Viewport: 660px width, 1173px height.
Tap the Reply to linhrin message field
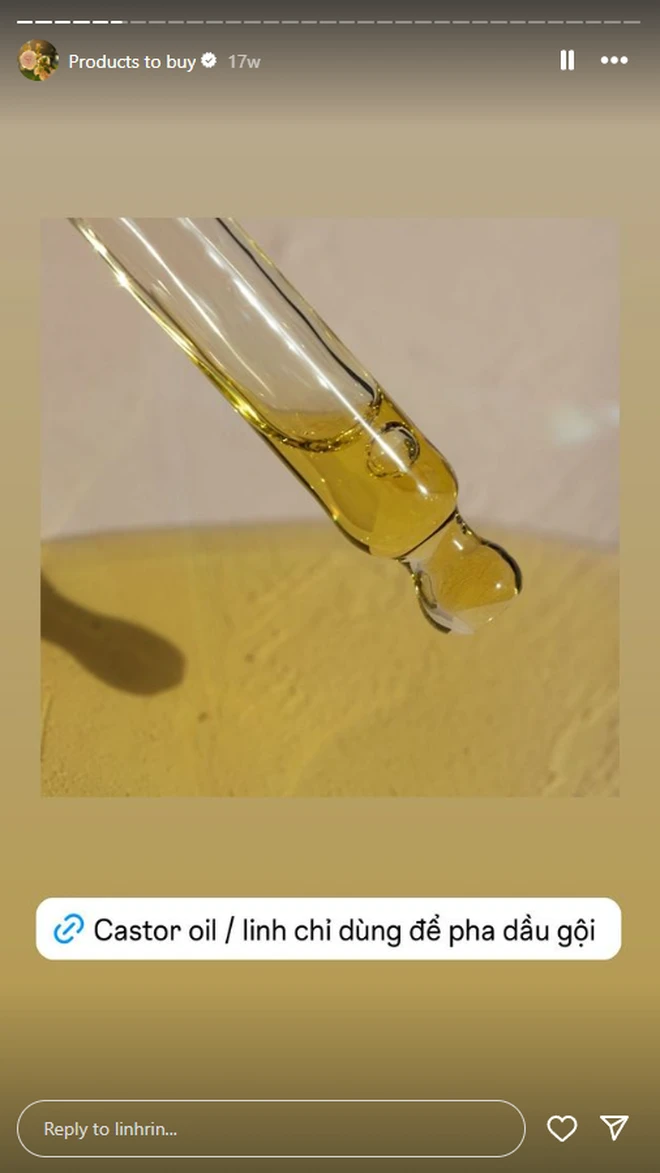pos(270,1129)
